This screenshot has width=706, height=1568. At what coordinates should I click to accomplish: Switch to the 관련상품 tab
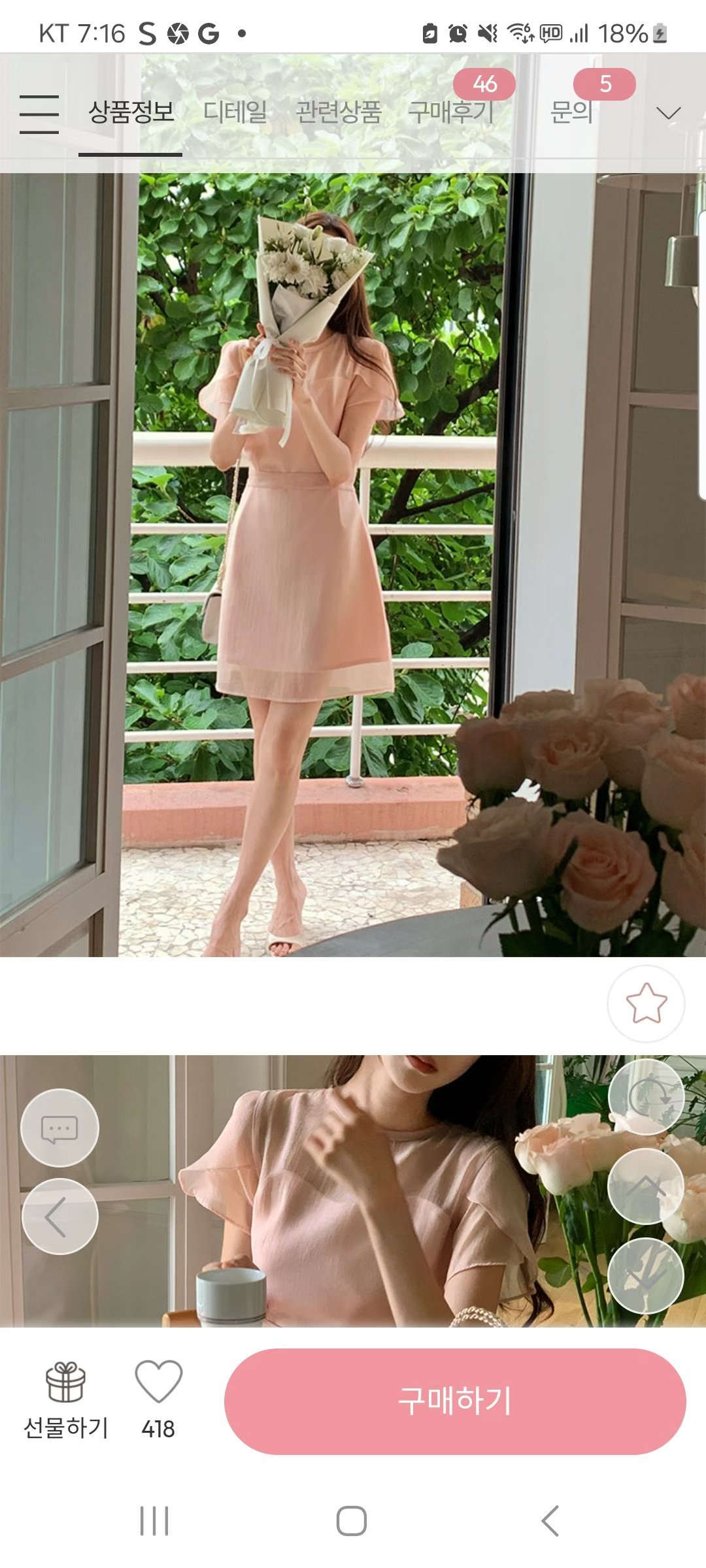(x=338, y=112)
